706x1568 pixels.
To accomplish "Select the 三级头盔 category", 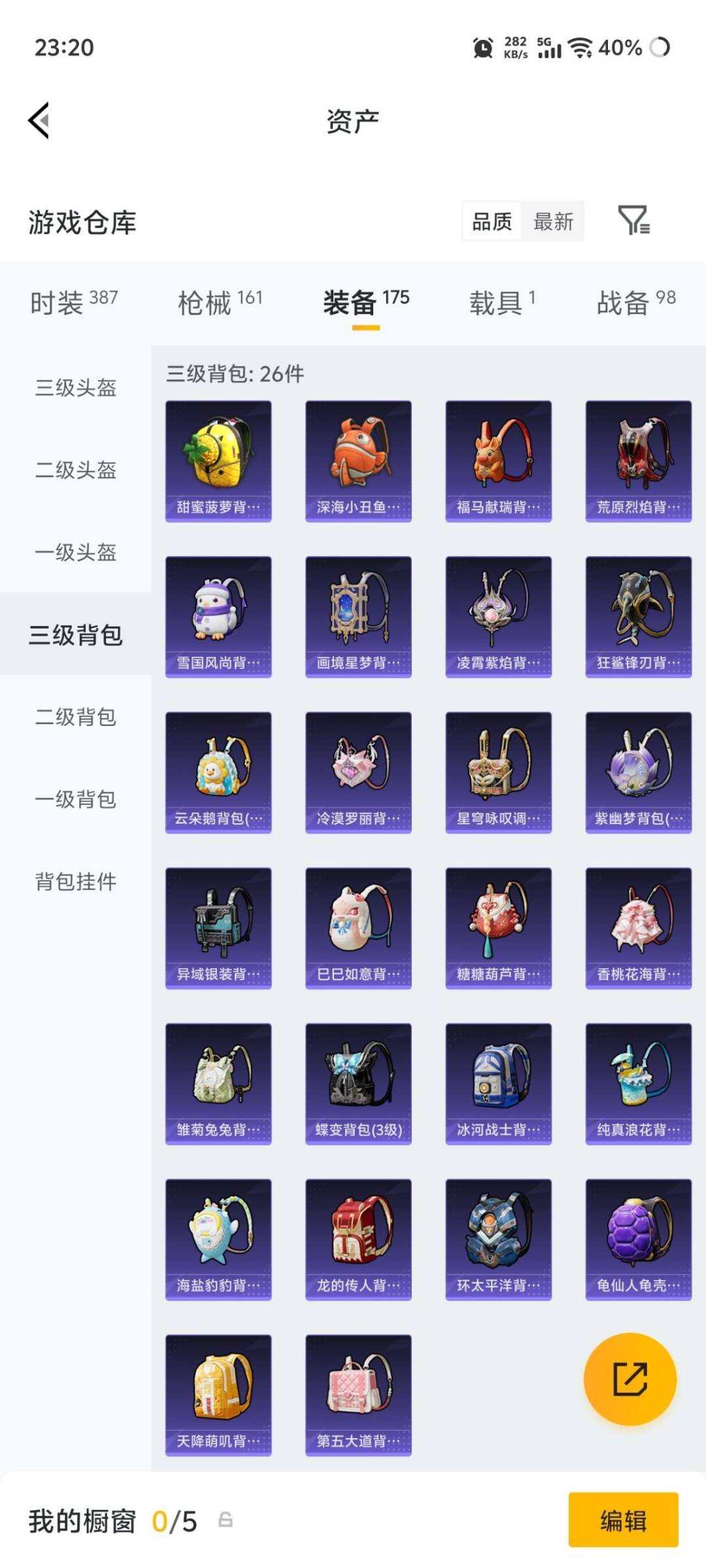I will click(x=76, y=387).
